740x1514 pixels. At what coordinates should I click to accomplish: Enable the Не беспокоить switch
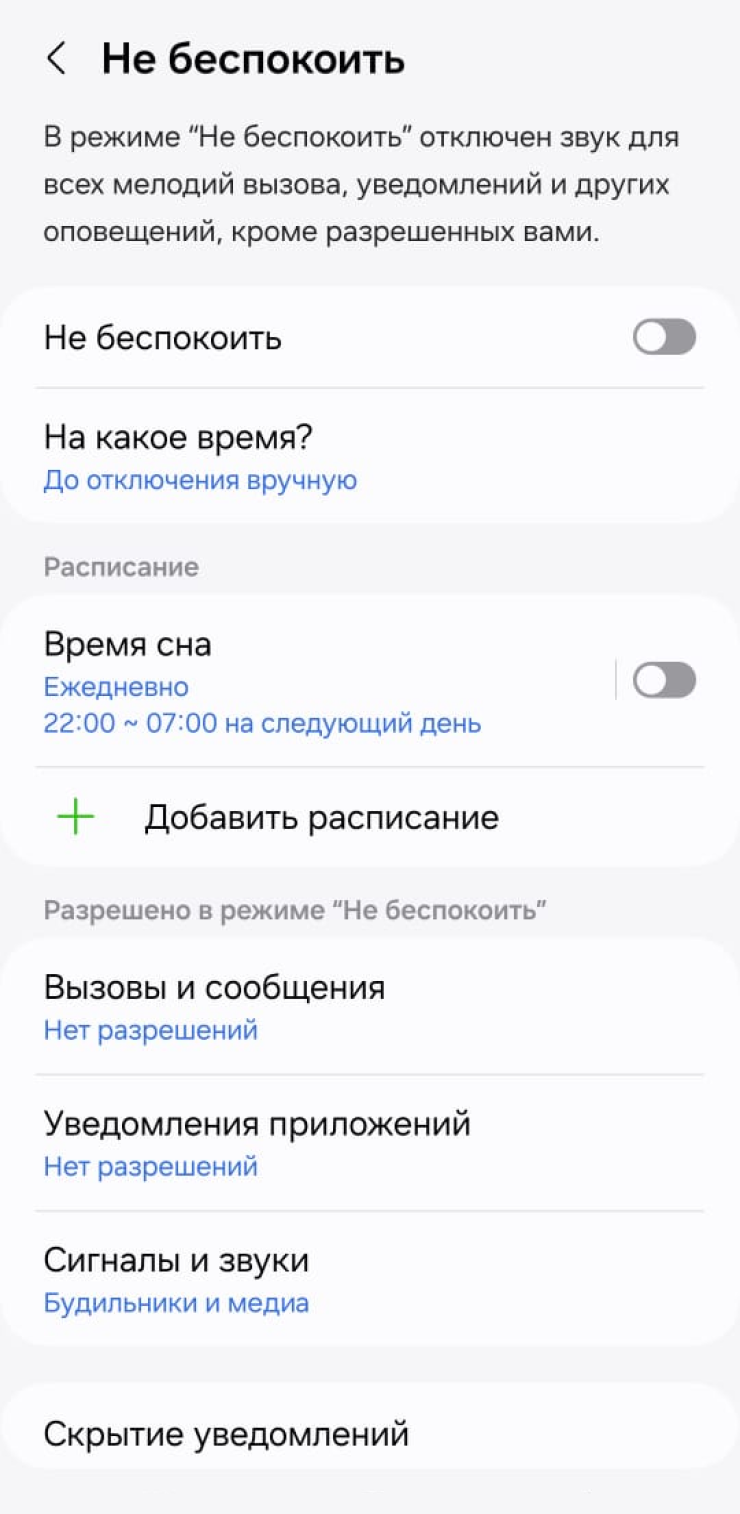664,338
